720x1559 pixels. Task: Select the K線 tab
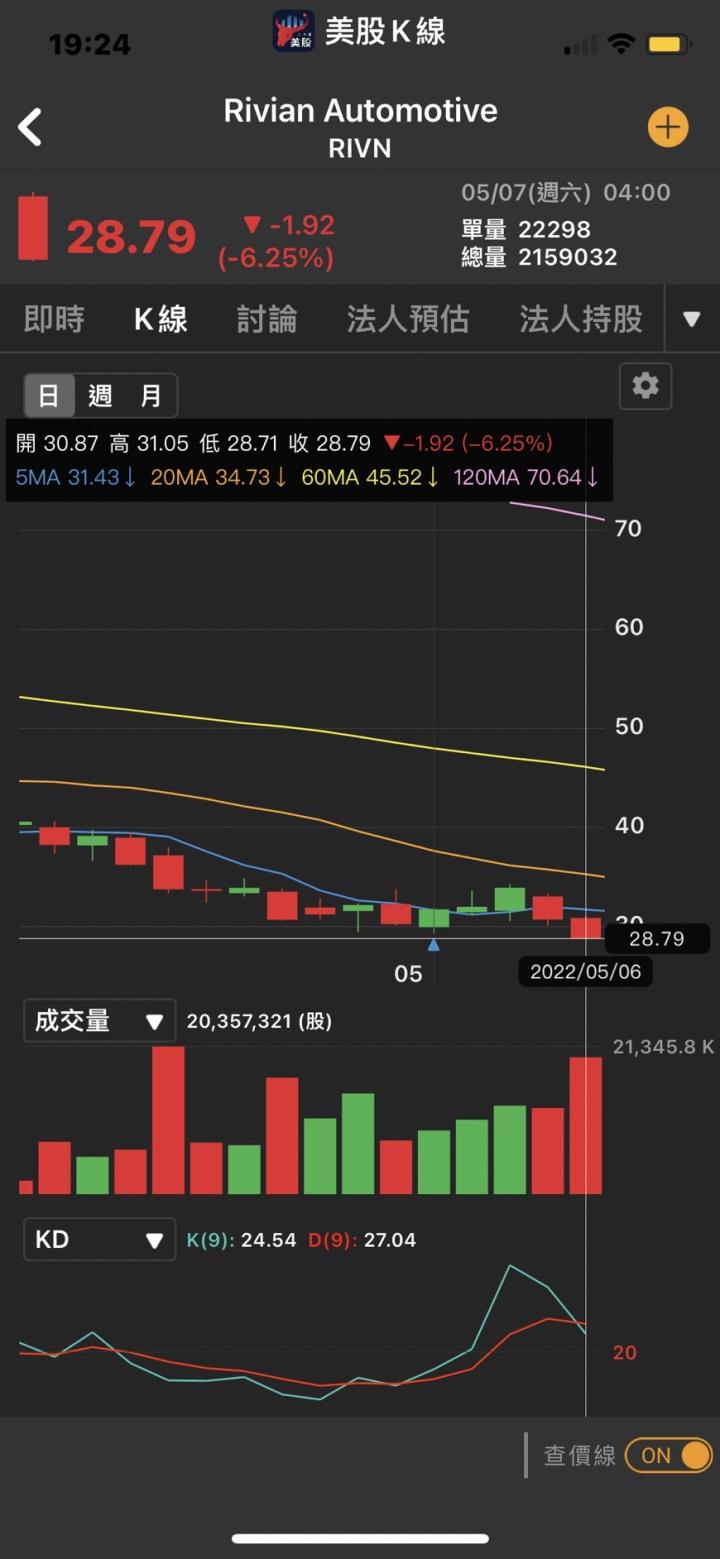coord(161,320)
